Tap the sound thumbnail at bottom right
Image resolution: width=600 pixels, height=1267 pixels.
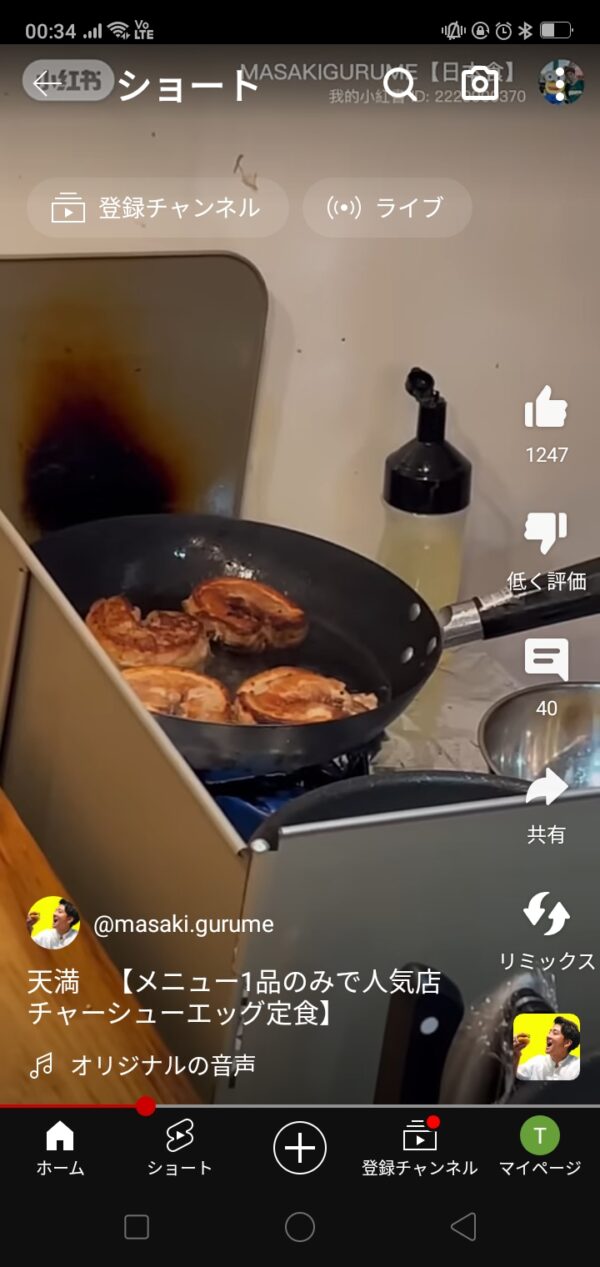(x=546, y=1047)
